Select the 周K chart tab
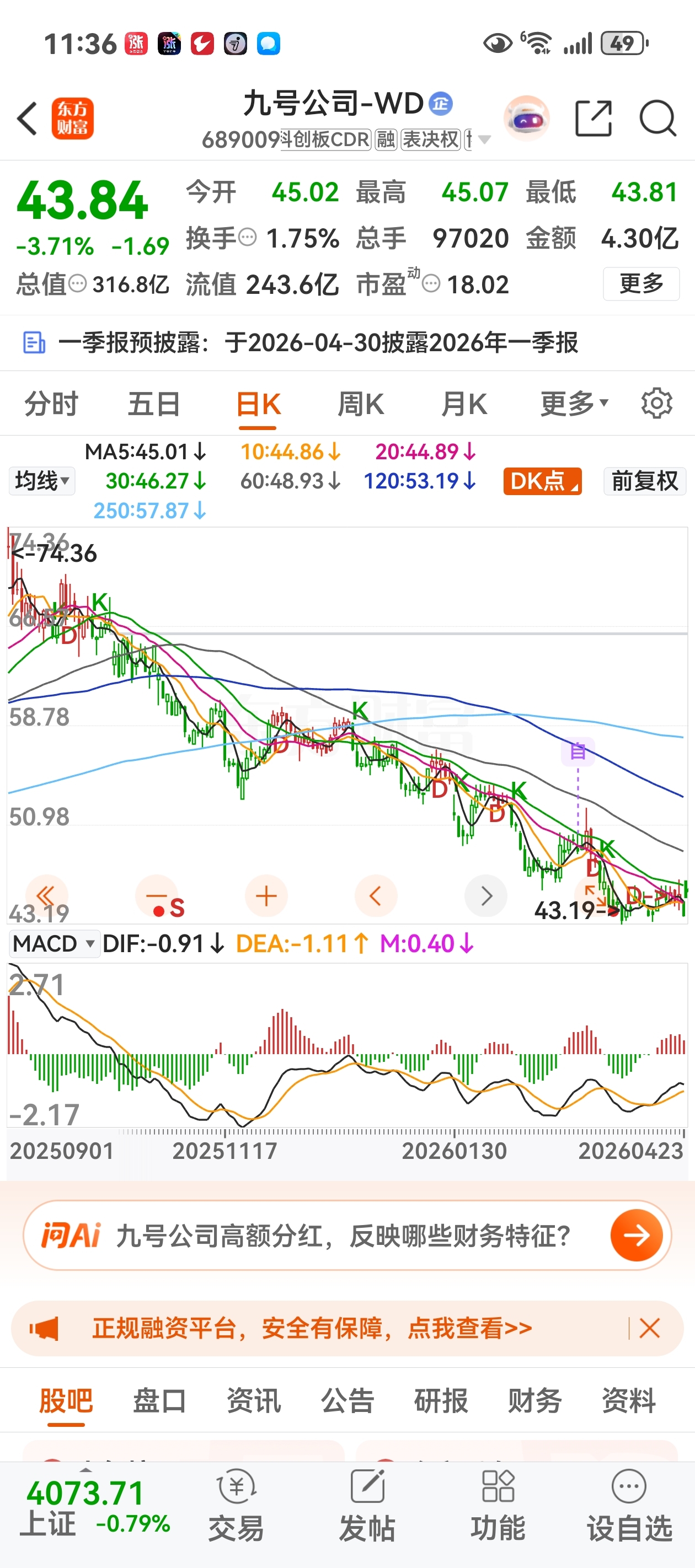Screen dimensions: 695x1568 click(x=361, y=404)
